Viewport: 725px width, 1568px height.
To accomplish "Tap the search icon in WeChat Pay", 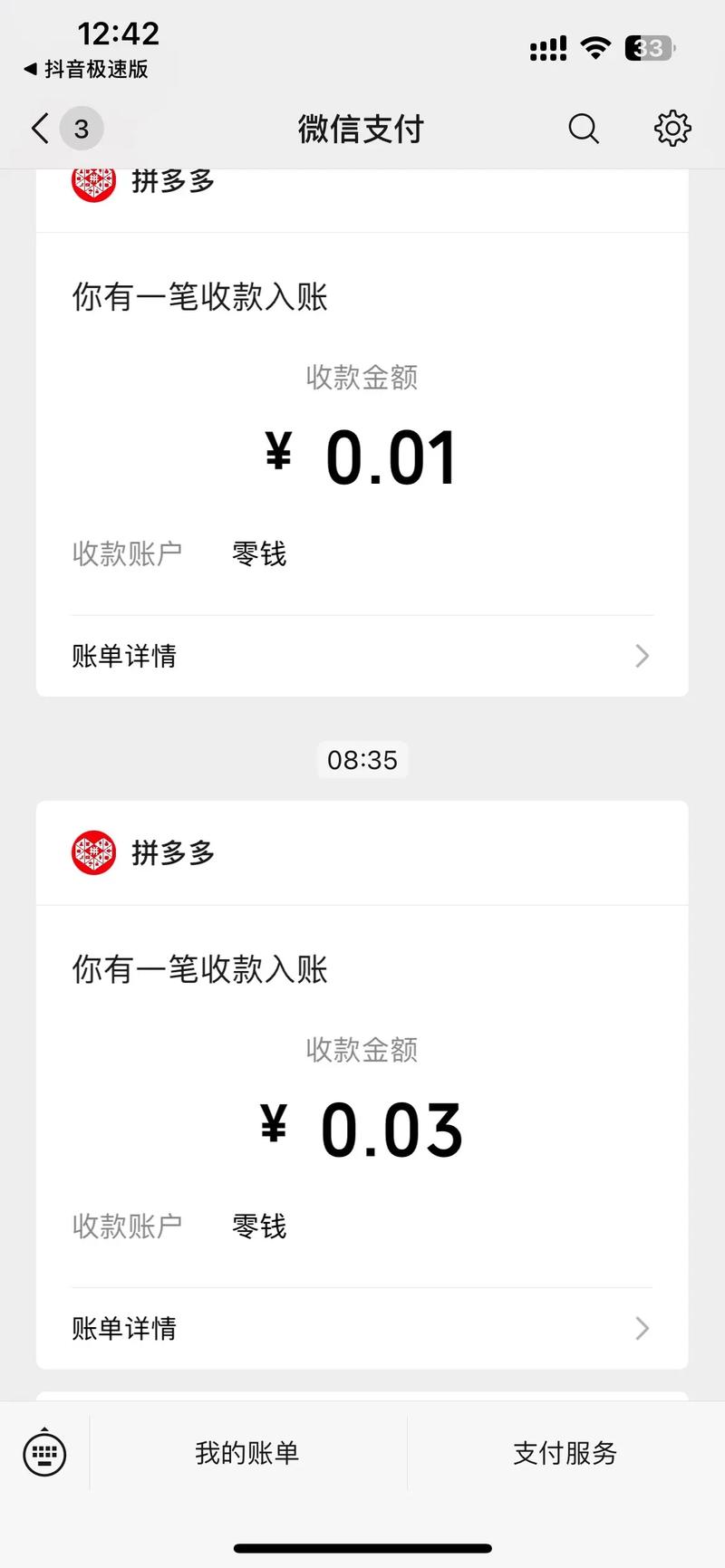I will click(x=584, y=129).
